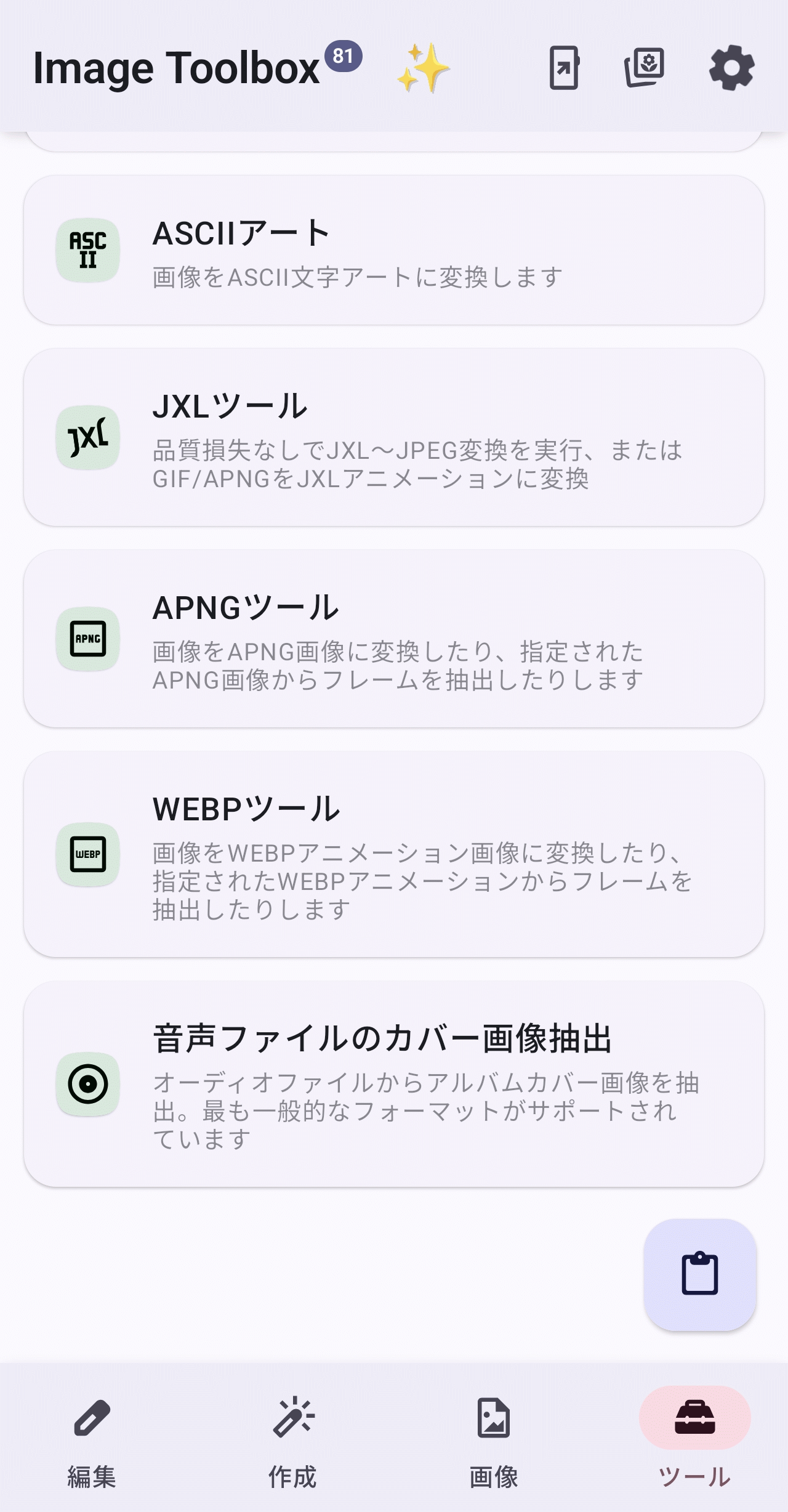
Task: Open the phone share shortcut icon
Action: pos(564,68)
